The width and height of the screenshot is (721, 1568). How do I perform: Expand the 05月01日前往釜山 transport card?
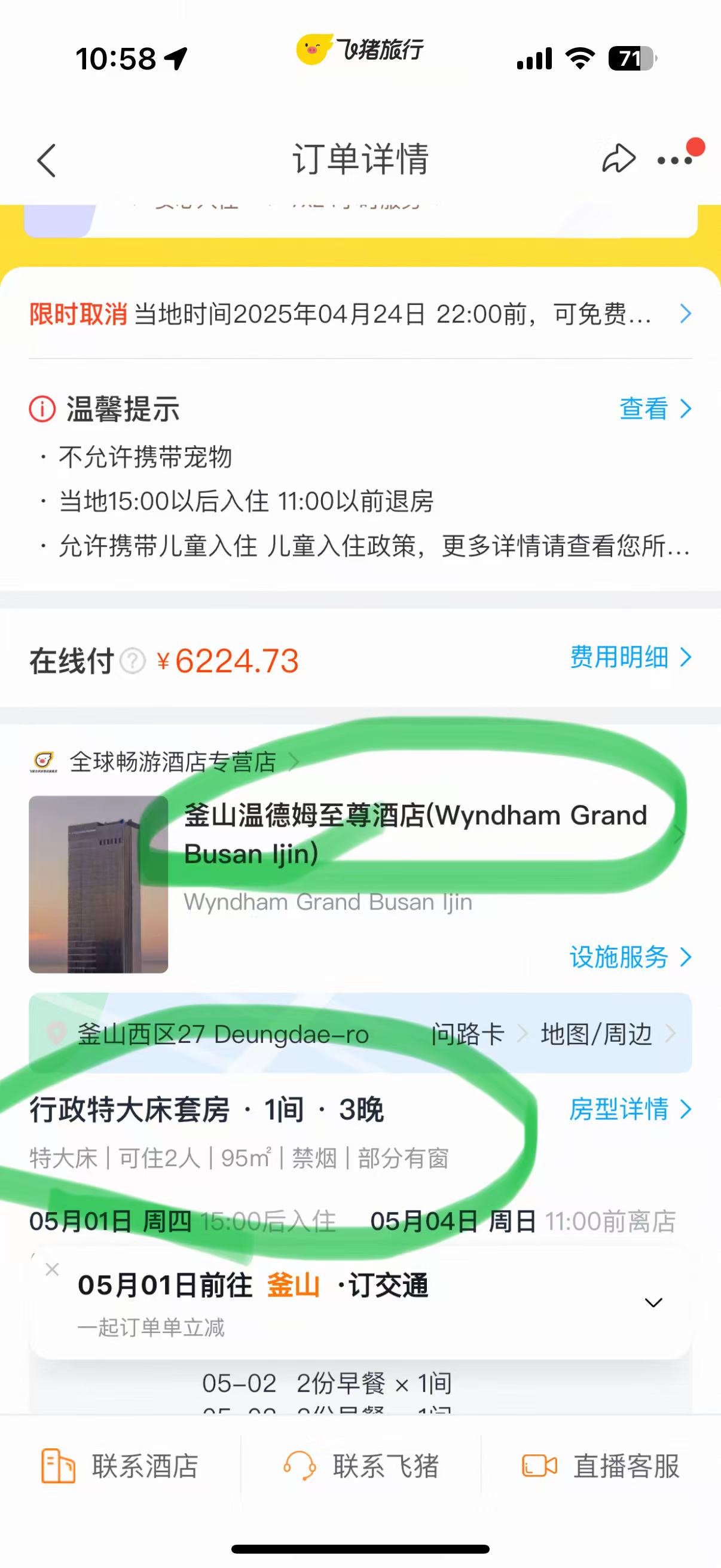[x=653, y=1302]
